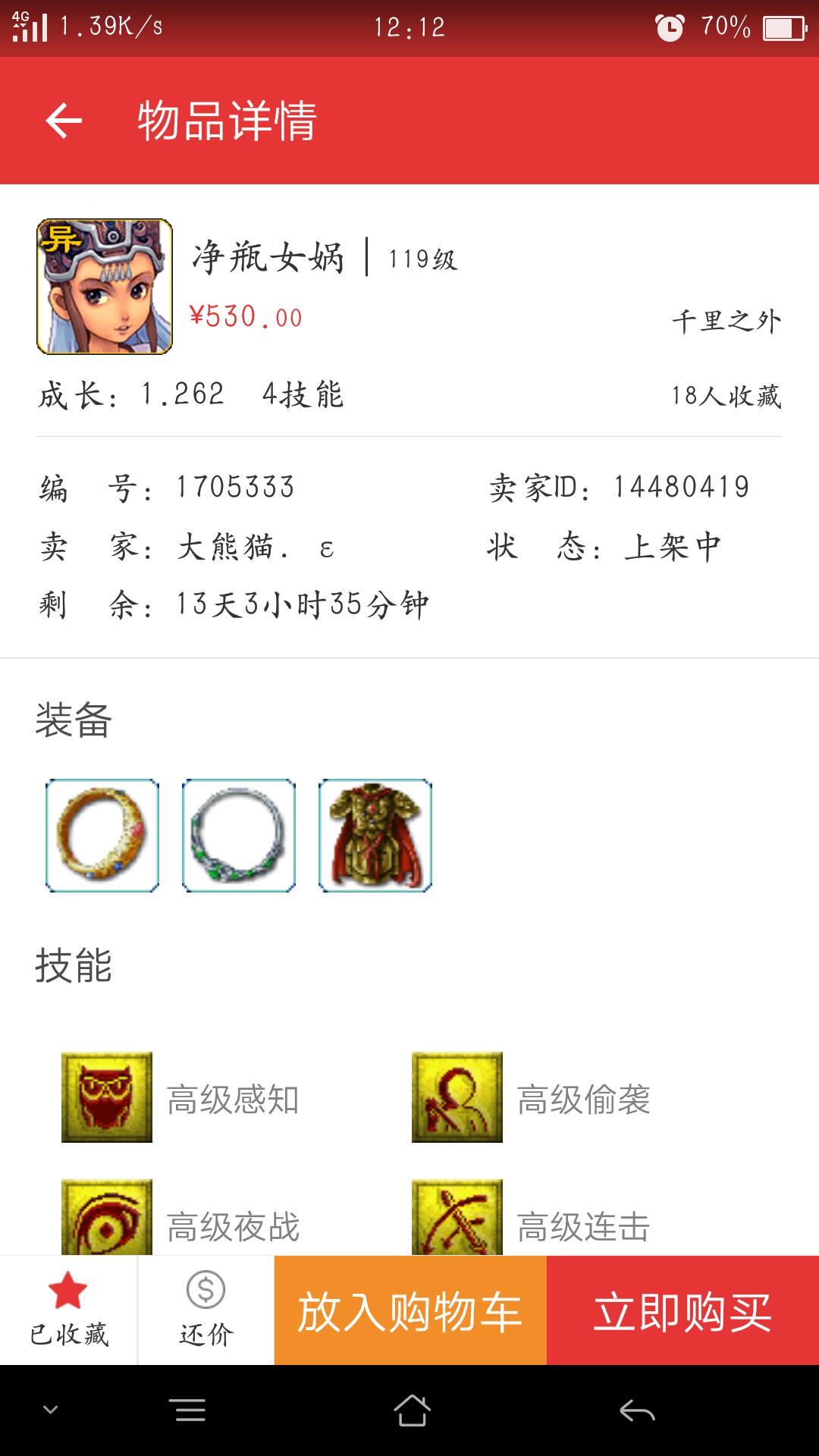This screenshot has width=819, height=1456.
Task: Tap the 净瓶女娲 pet avatar
Action: tap(105, 287)
